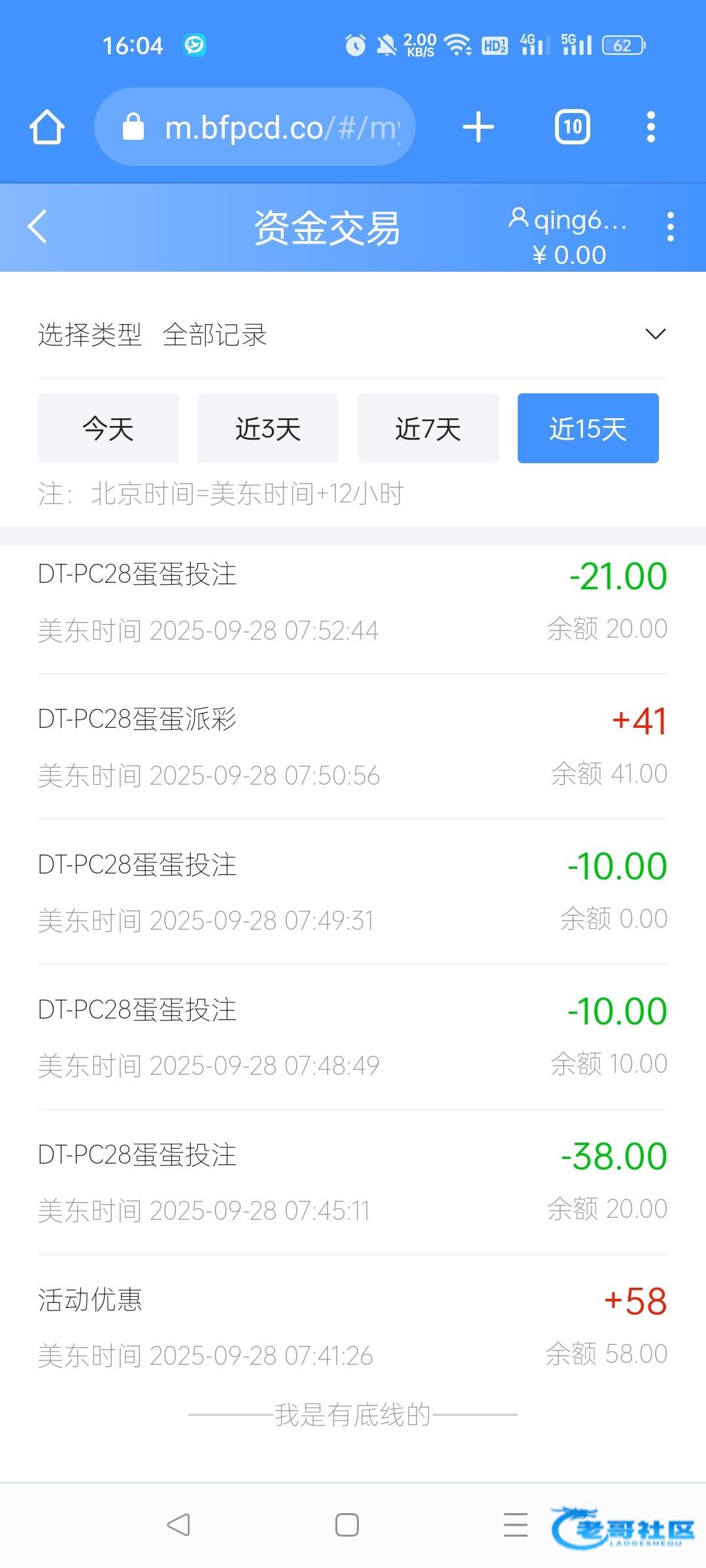Viewport: 706px width, 1568px height.
Task: View the 10 open browser tabs
Action: point(572,127)
